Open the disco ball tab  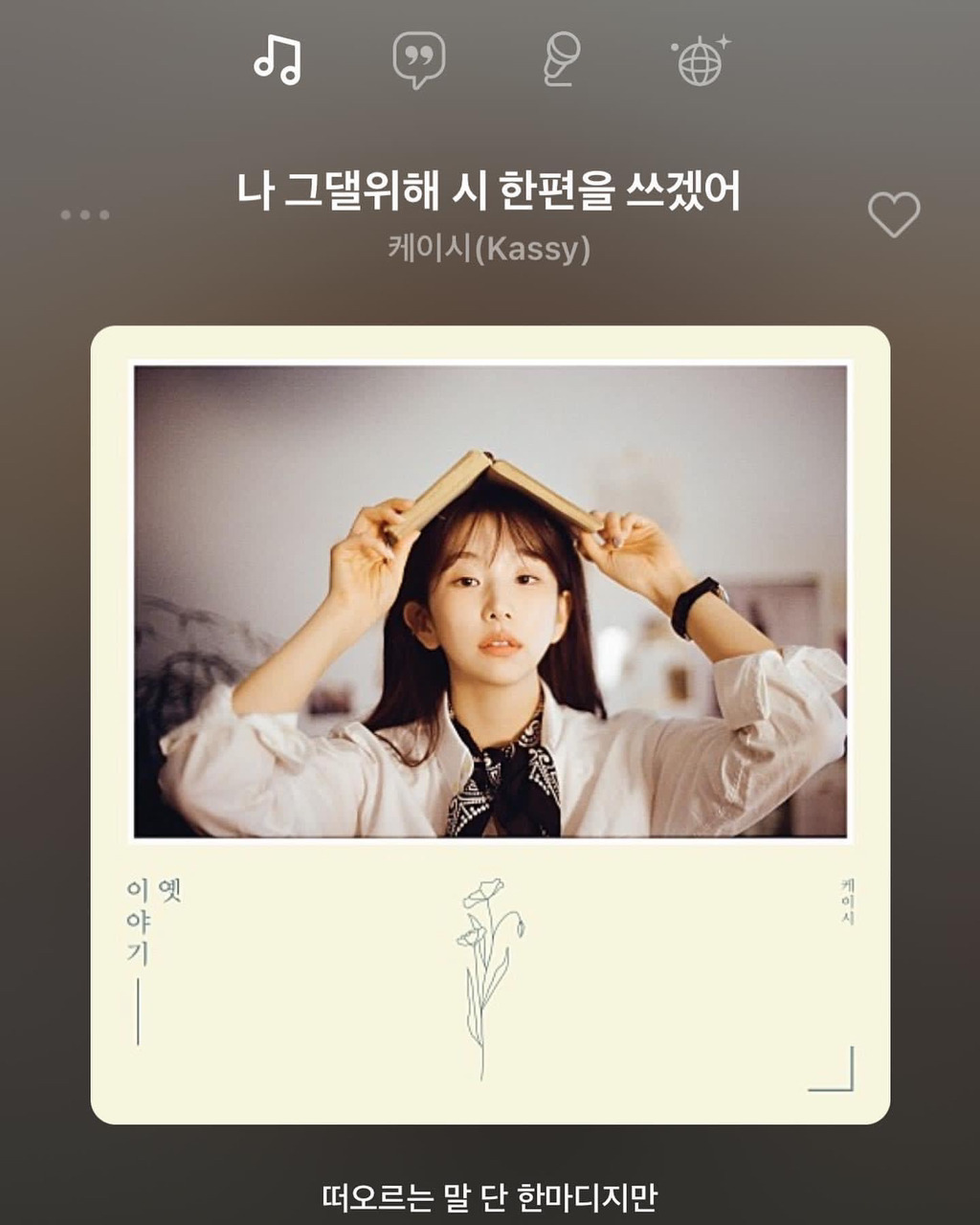701,60
